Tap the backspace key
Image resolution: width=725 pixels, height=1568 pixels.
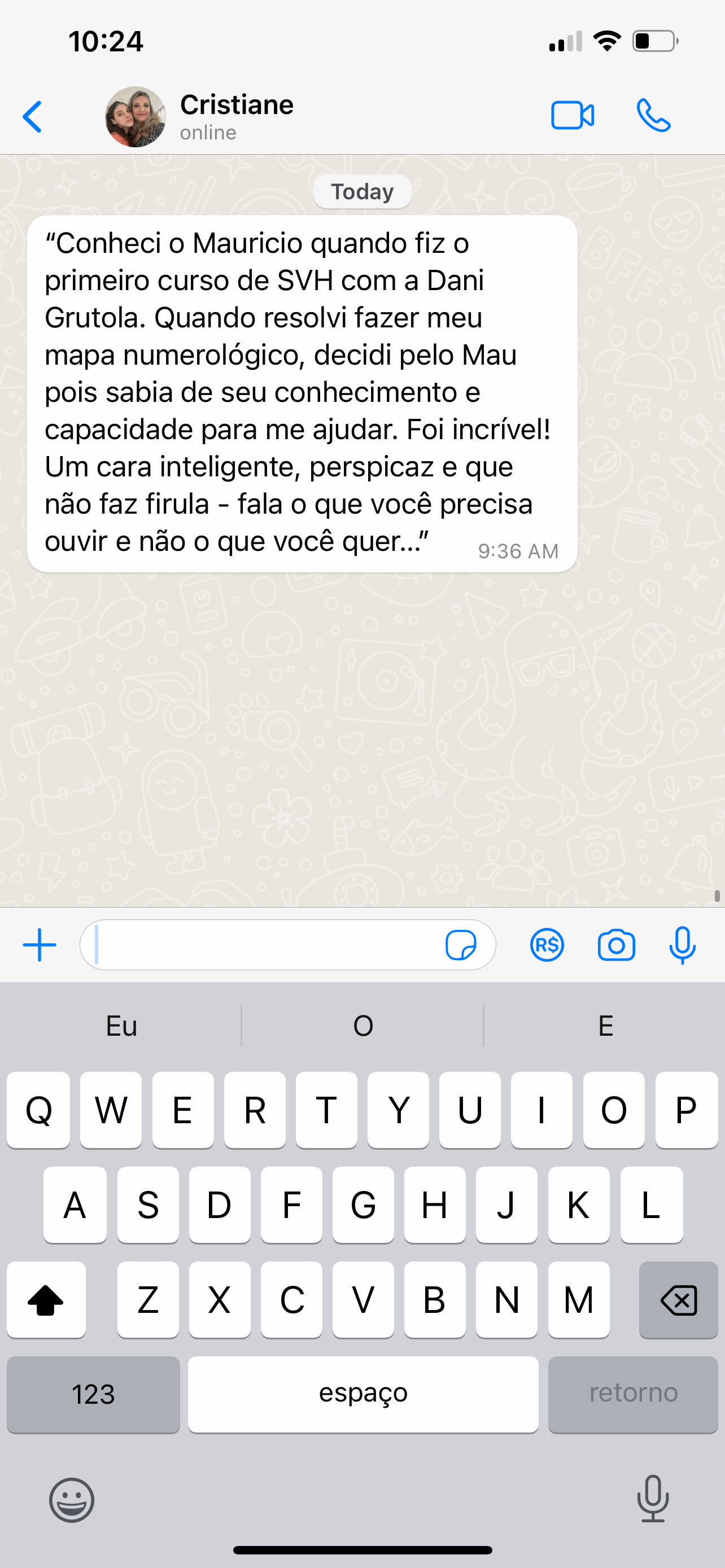point(678,1300)
